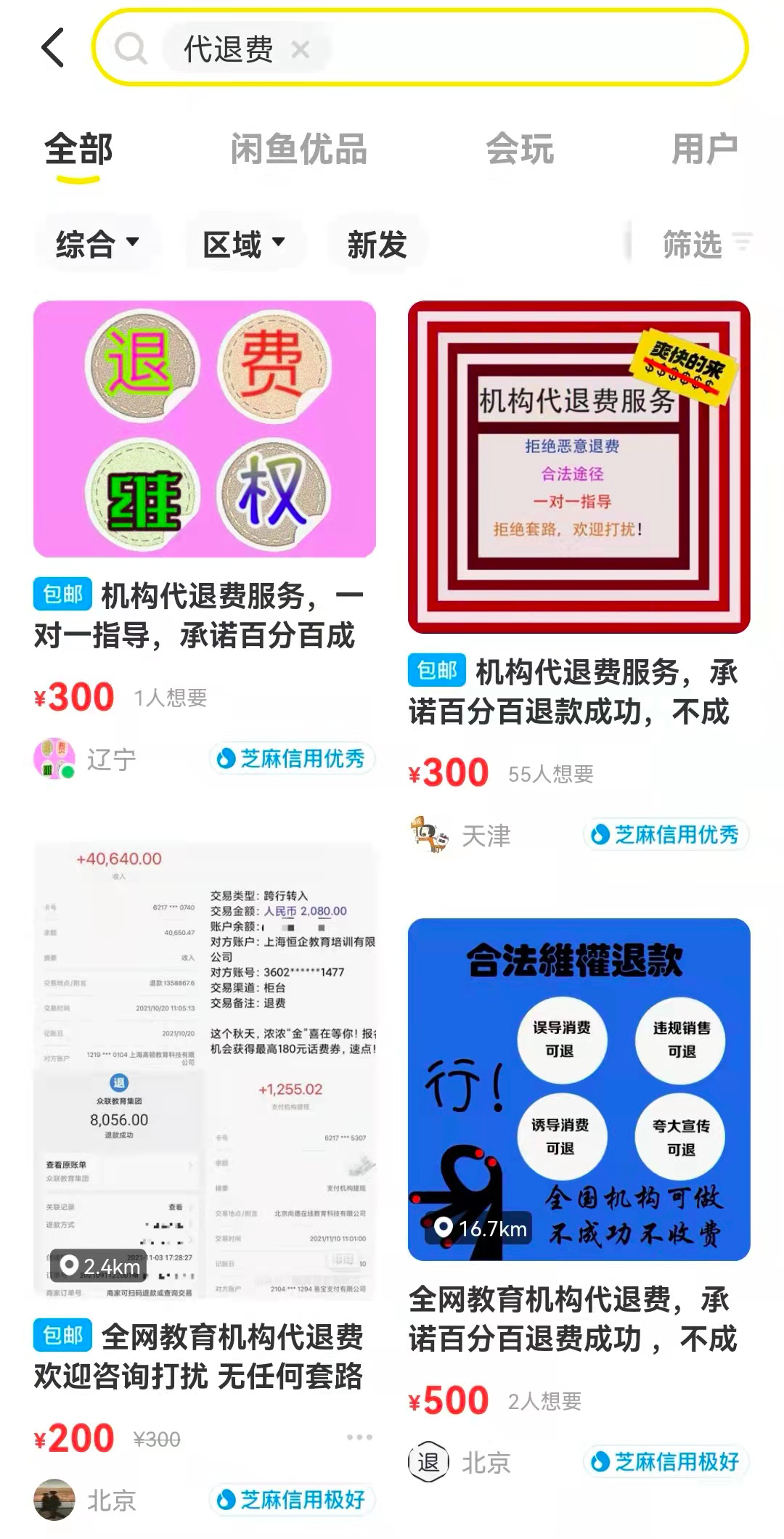Open the pink 退费维权 listing from 辽宁
Screen dimensions: 784x1539
204,430
